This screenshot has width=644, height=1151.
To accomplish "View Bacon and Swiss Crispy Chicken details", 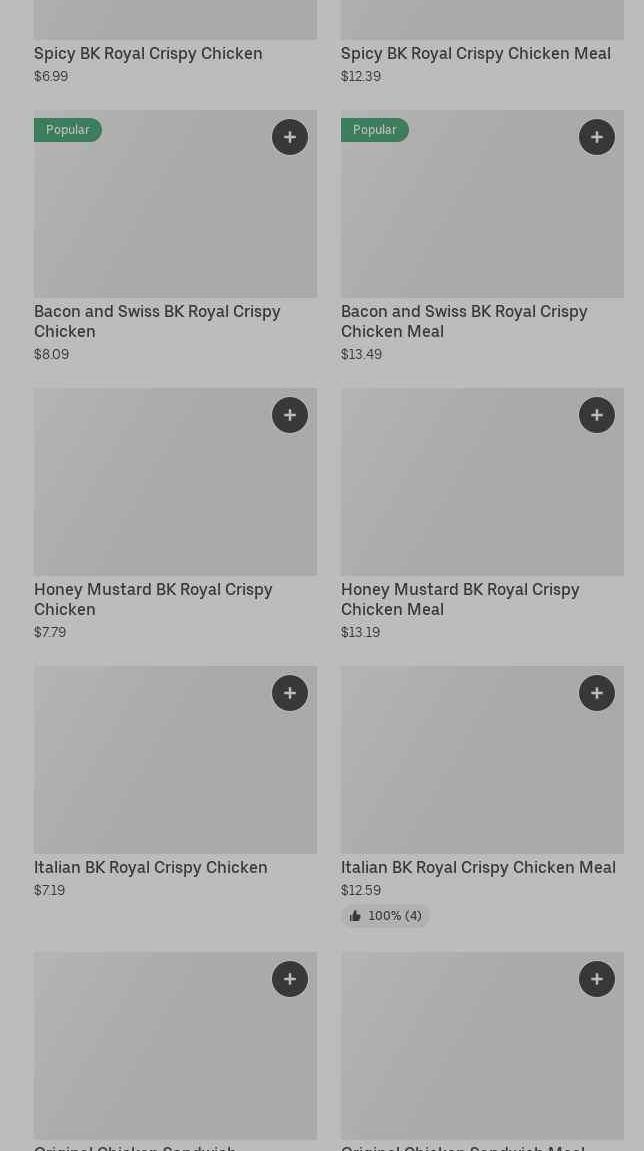I will 157,321.
